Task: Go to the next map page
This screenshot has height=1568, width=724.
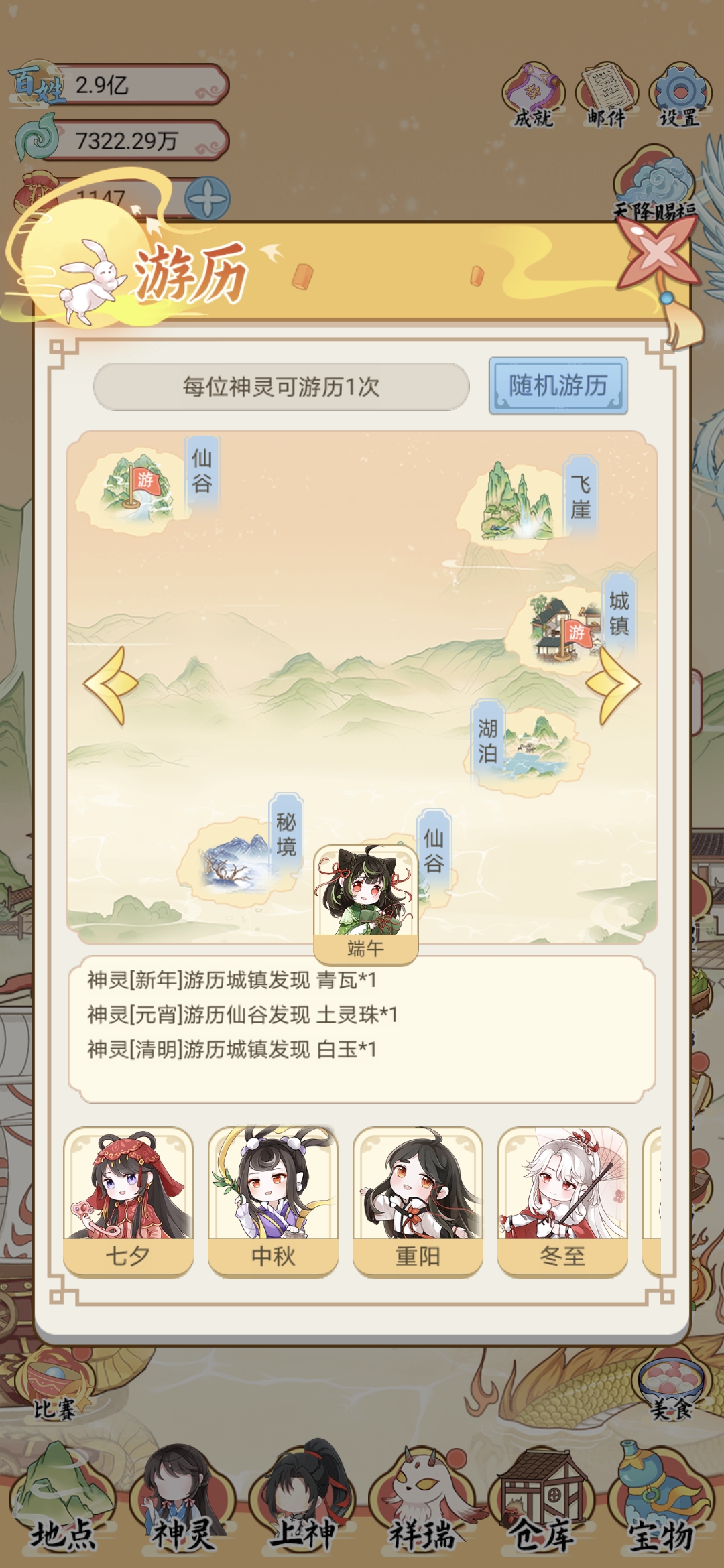Action: coord(613,685)
